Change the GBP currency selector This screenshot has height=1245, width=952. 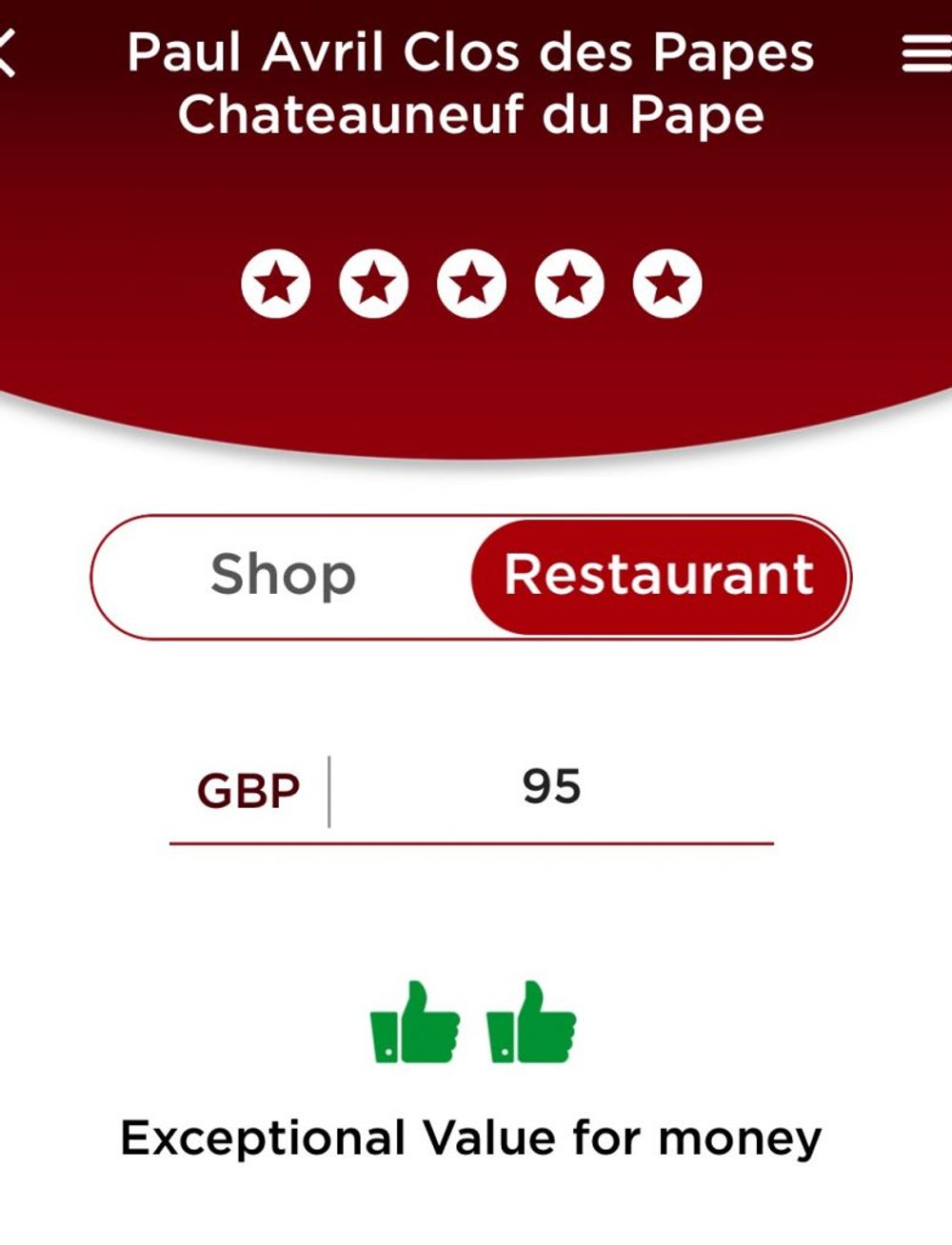248,791
